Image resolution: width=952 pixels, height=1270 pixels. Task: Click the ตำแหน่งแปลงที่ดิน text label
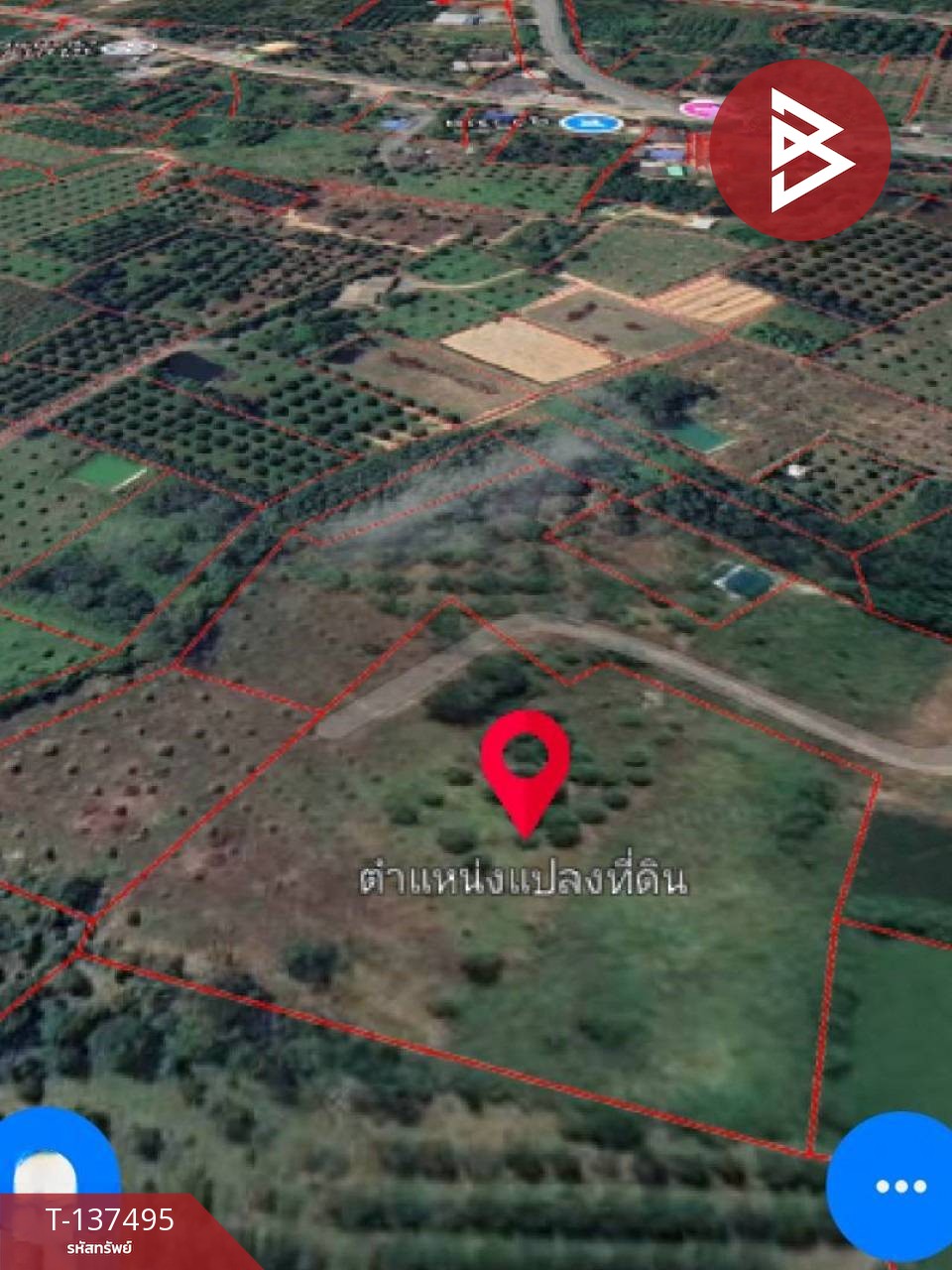[529, 879]
